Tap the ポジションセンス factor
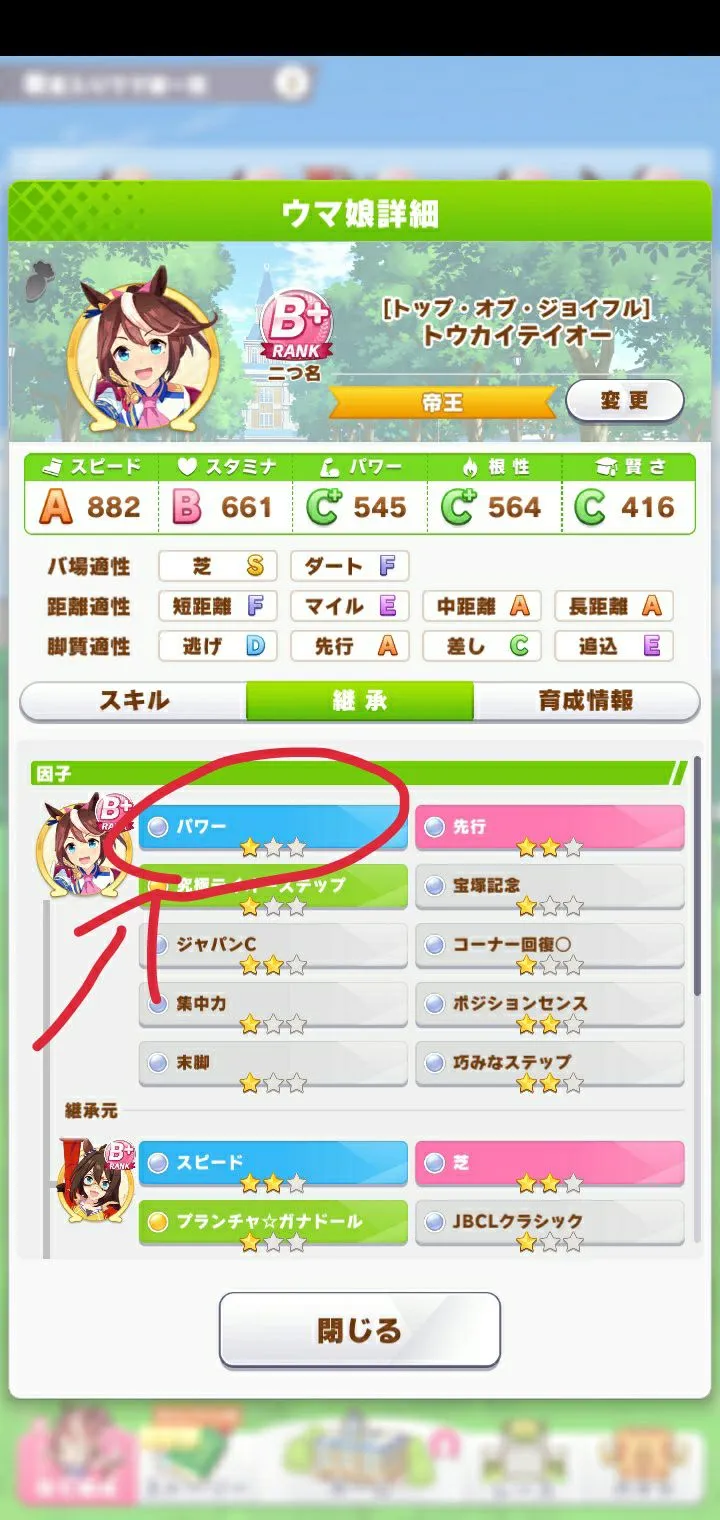 click(x=549, y=1004)
